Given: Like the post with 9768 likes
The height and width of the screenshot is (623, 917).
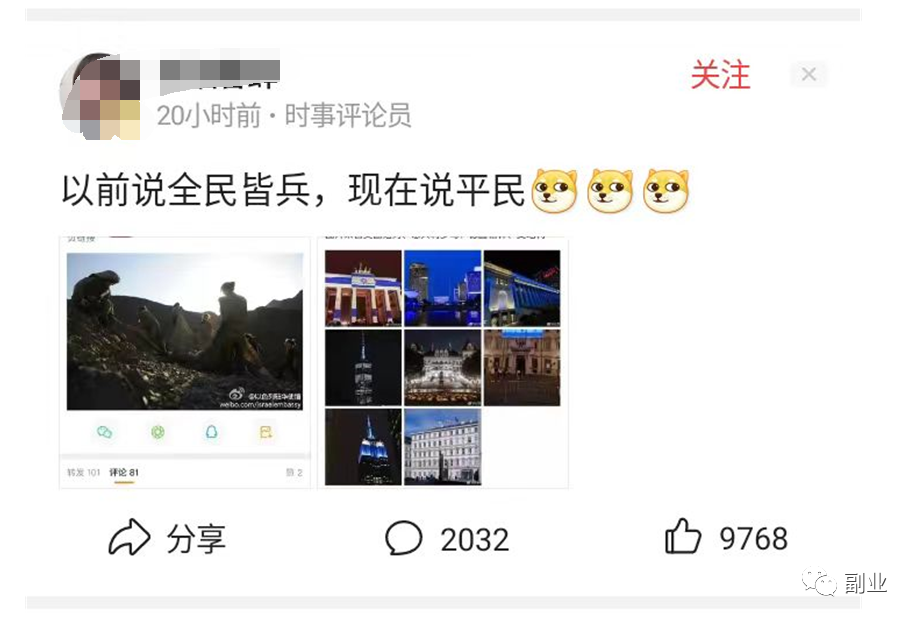Looking at the screenshot, I should pos(726,539).
